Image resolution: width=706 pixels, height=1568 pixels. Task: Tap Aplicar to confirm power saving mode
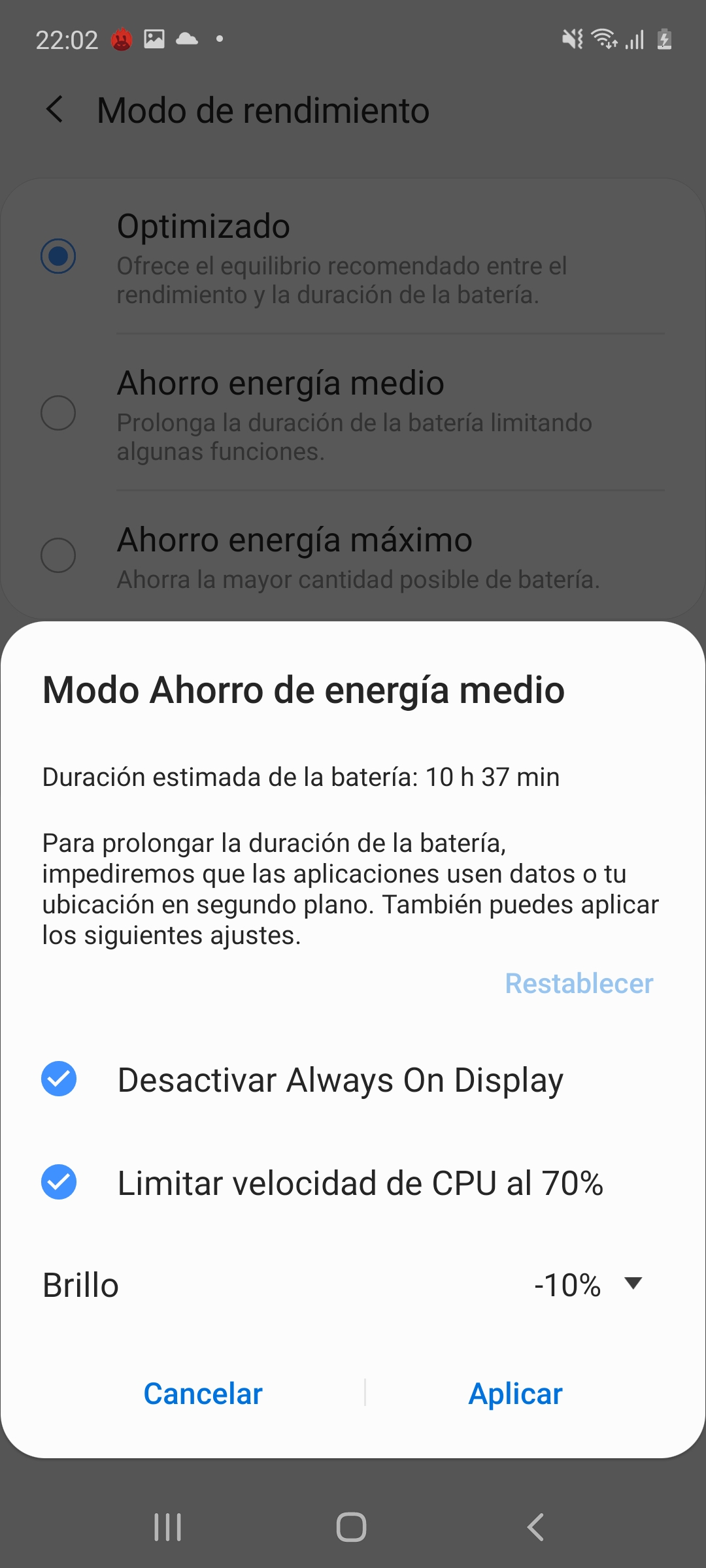tap(515, 1394)
